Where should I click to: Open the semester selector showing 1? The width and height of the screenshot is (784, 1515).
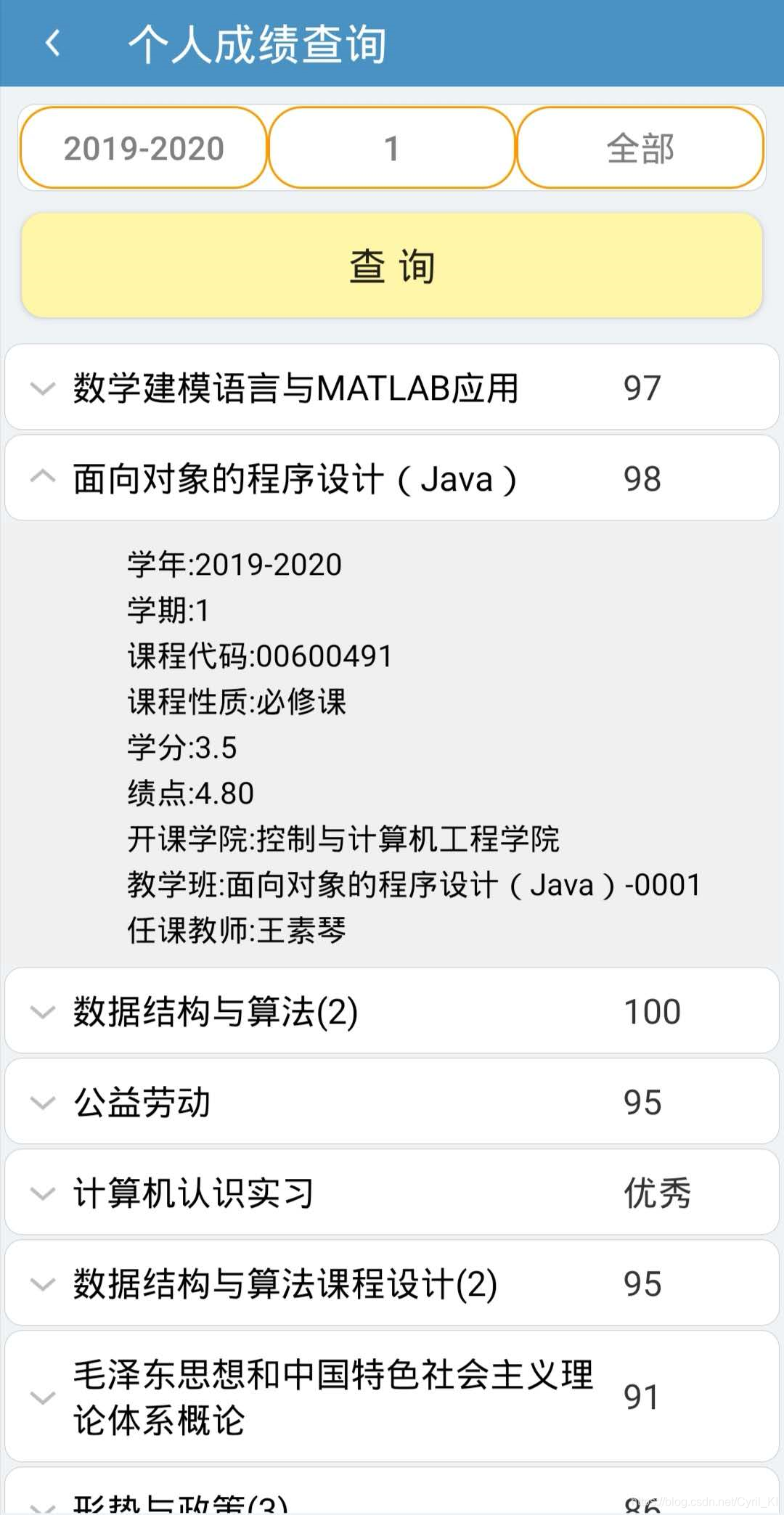(x=391, y=148)
